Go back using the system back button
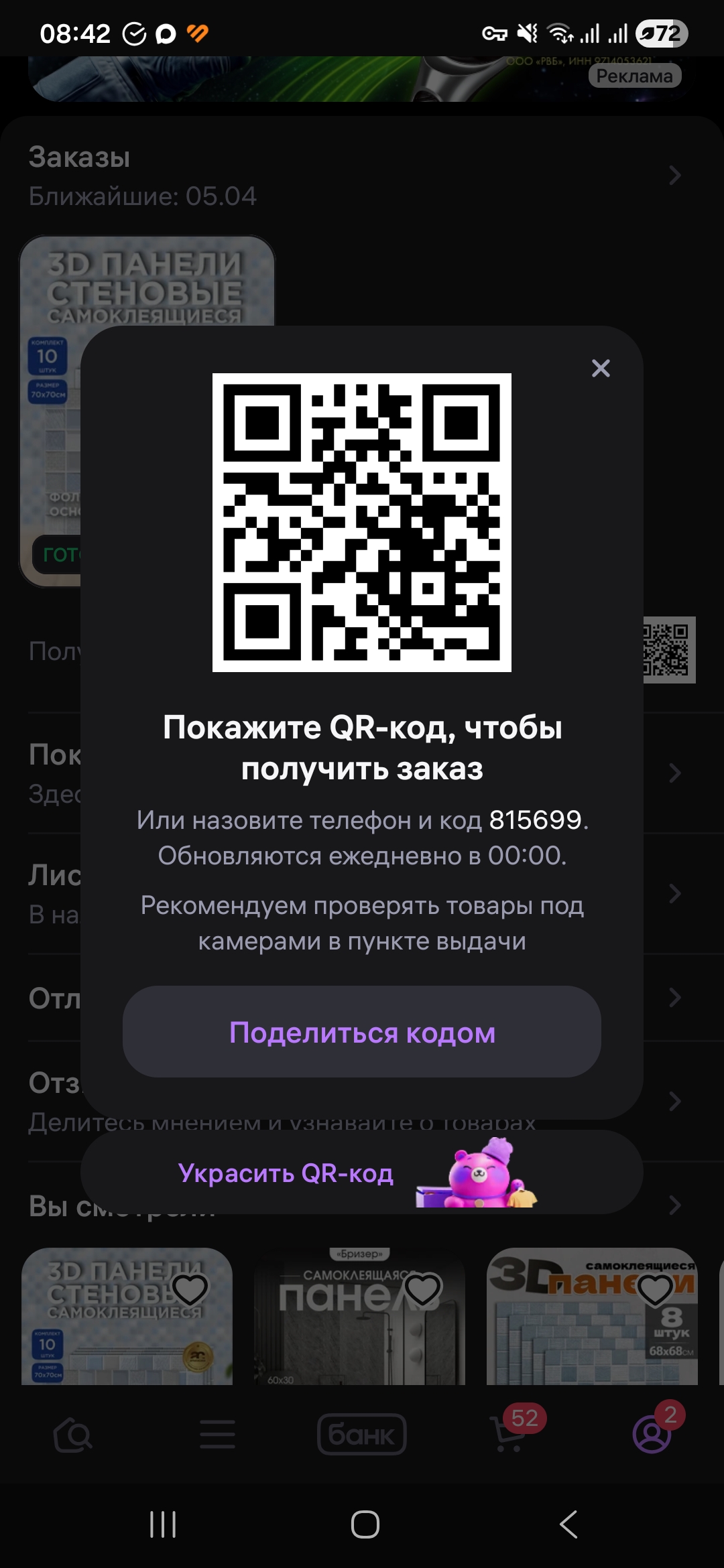The image size is (724, 1568). (x=568, y=1524)
